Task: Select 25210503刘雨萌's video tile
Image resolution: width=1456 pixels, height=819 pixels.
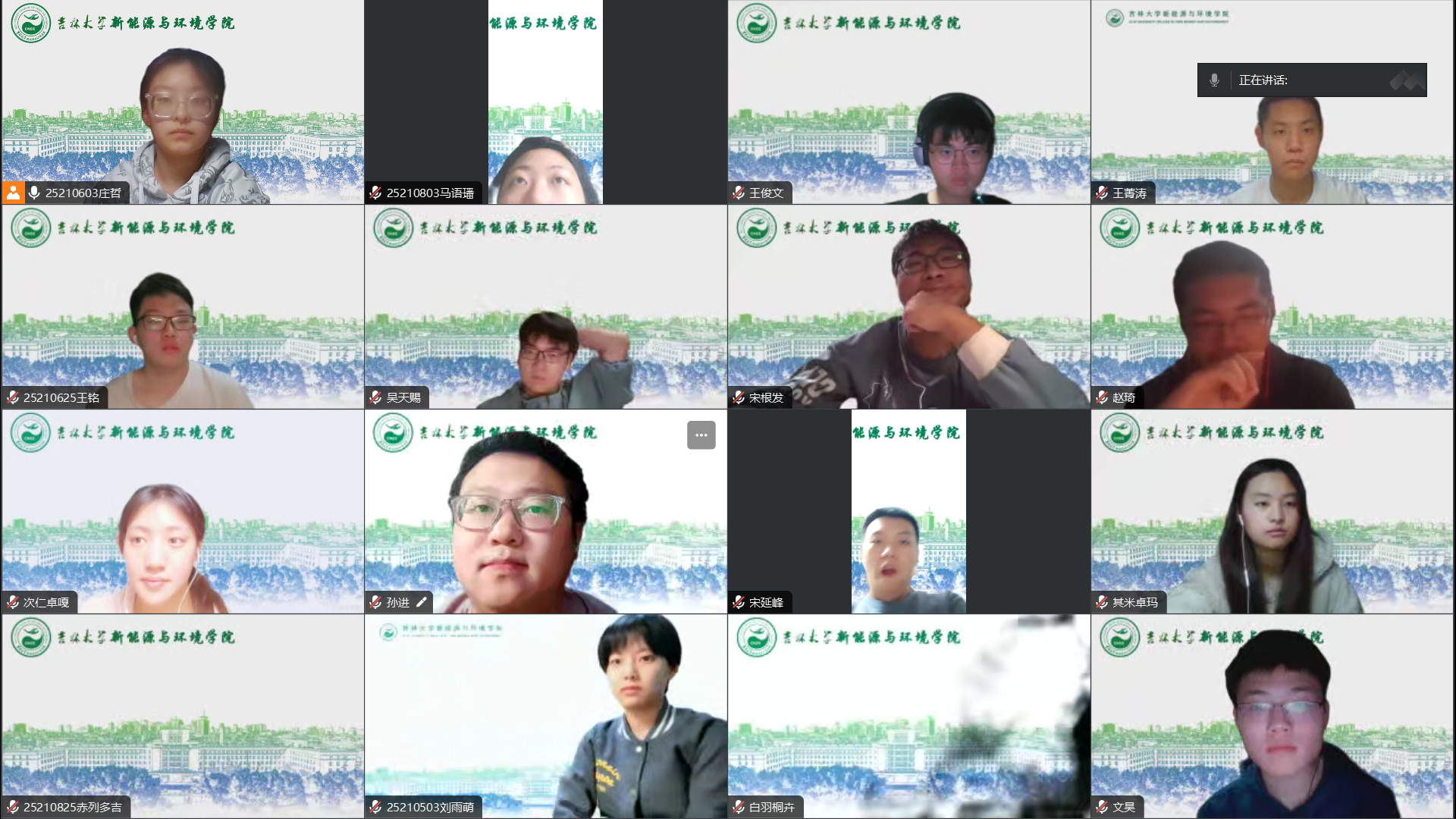Action: (545, 717)
